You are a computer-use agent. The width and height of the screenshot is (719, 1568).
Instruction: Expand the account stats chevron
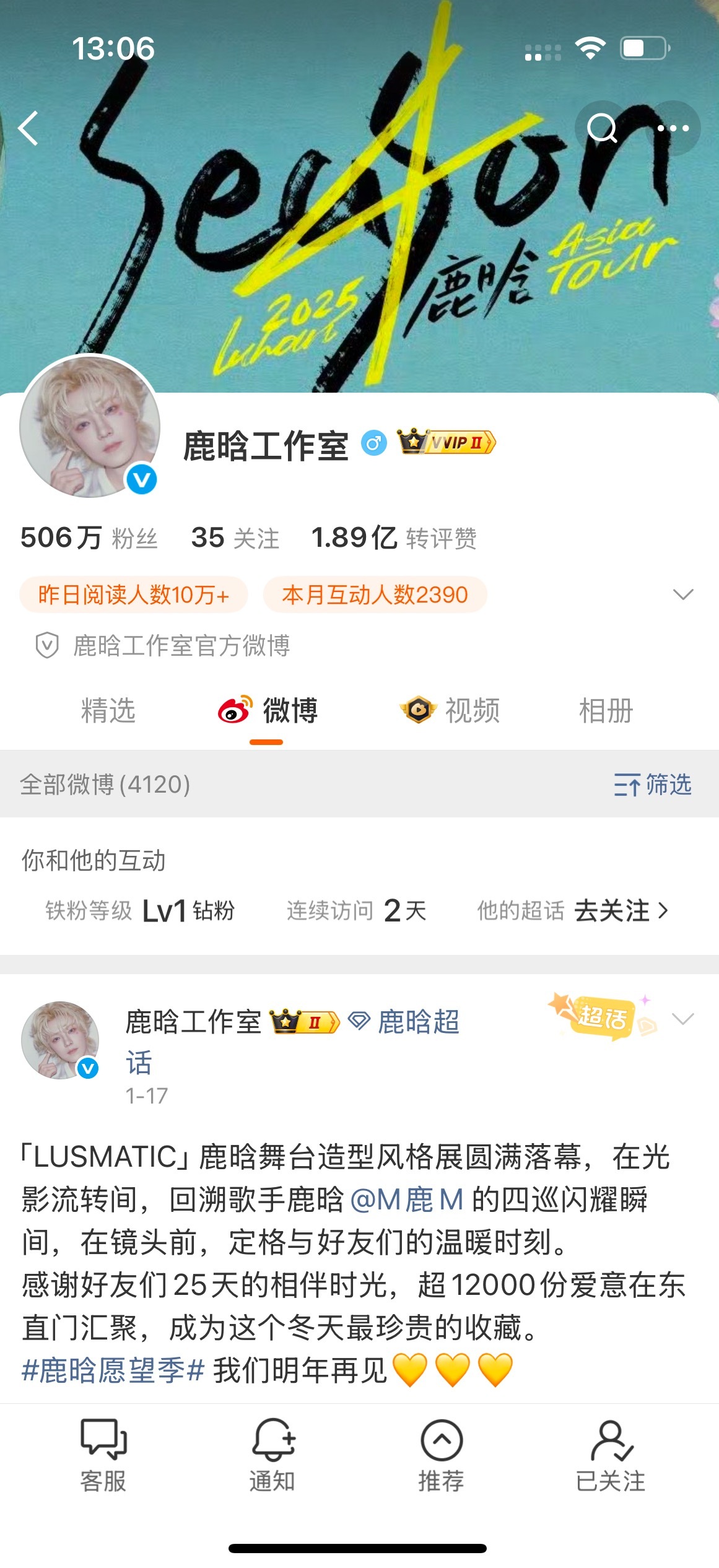[x=682, y=595]
